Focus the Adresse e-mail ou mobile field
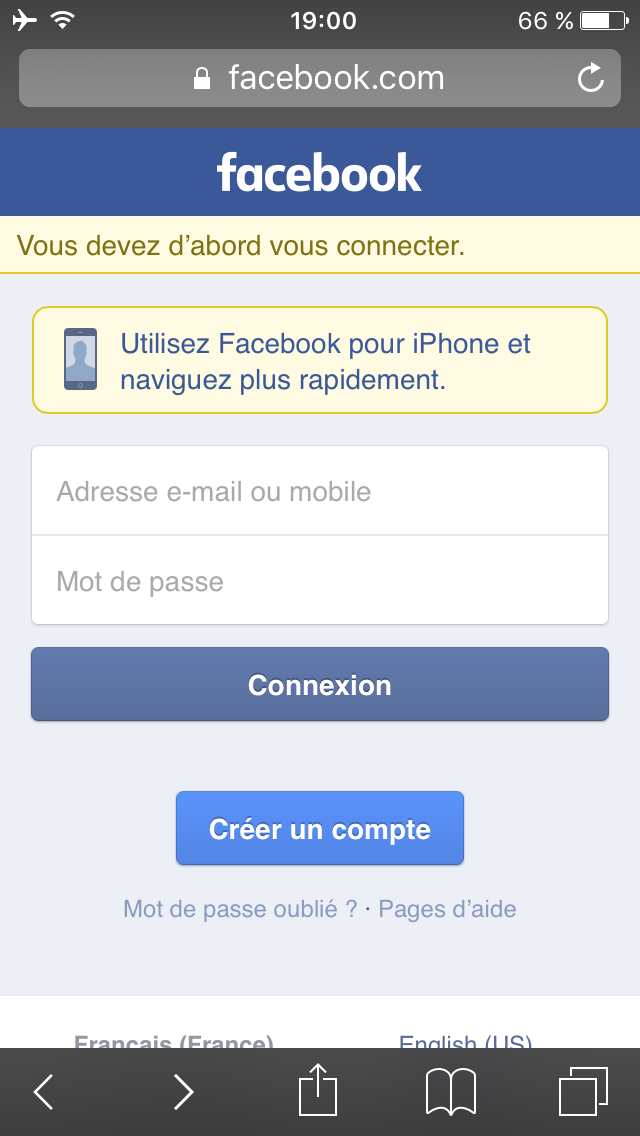 pyautogui.click(x=320, y=491)
